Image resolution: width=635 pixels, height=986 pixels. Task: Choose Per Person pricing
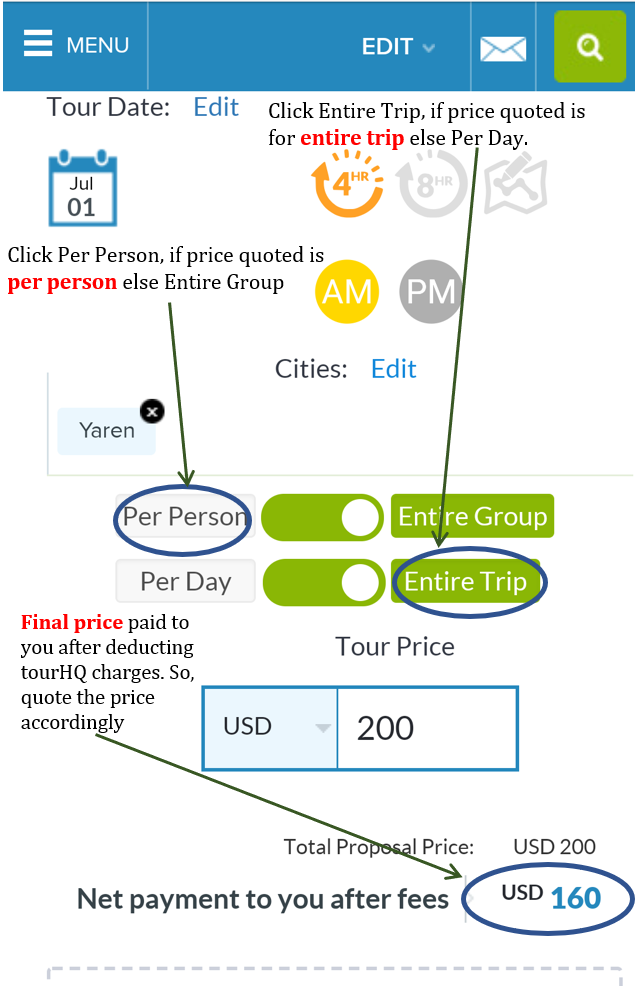pos(185,517)
